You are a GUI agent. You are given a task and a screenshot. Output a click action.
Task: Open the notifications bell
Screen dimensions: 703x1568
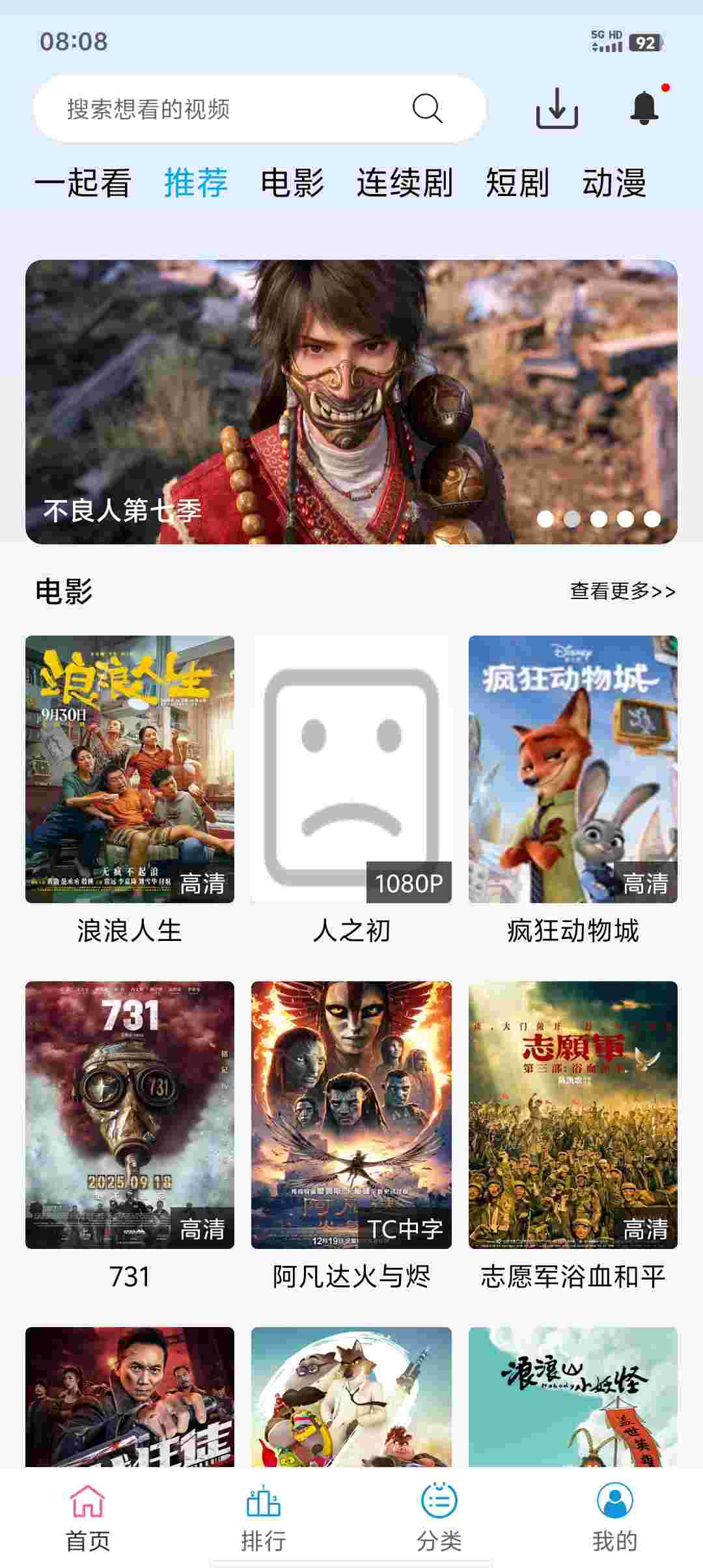pos(644,107)
